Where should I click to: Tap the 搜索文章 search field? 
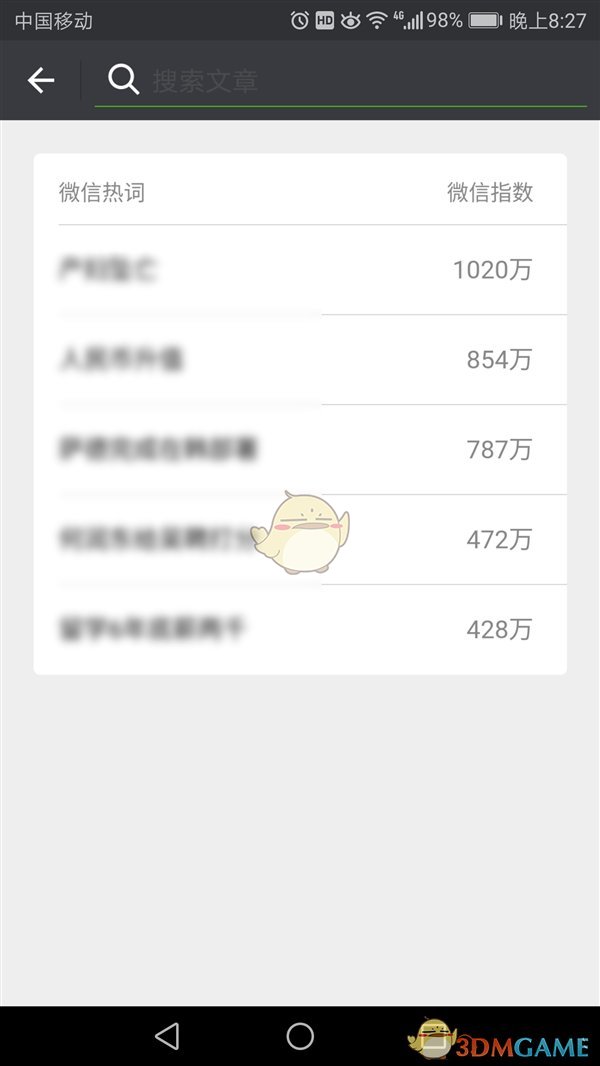360,80
